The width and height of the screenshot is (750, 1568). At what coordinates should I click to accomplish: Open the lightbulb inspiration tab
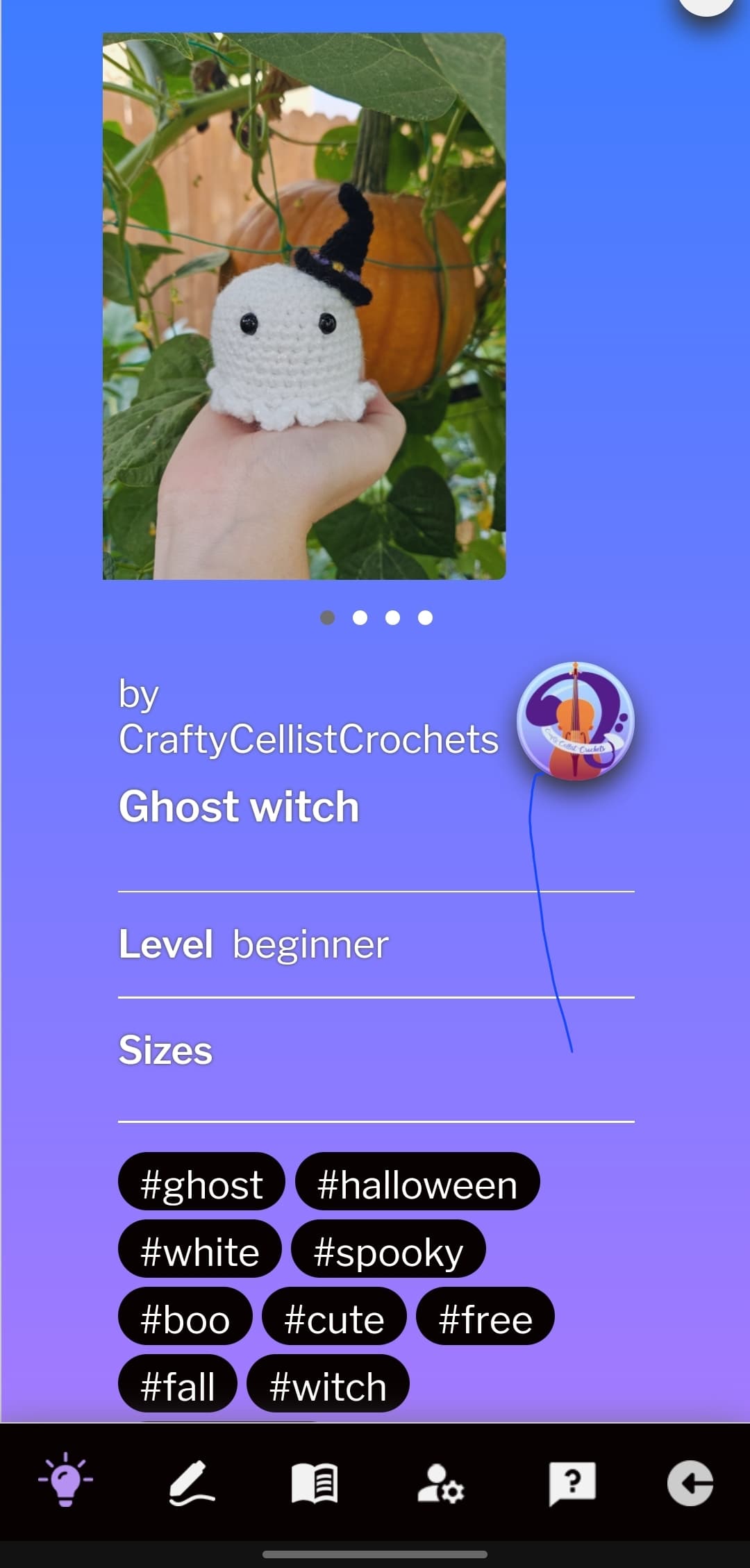66,1482
